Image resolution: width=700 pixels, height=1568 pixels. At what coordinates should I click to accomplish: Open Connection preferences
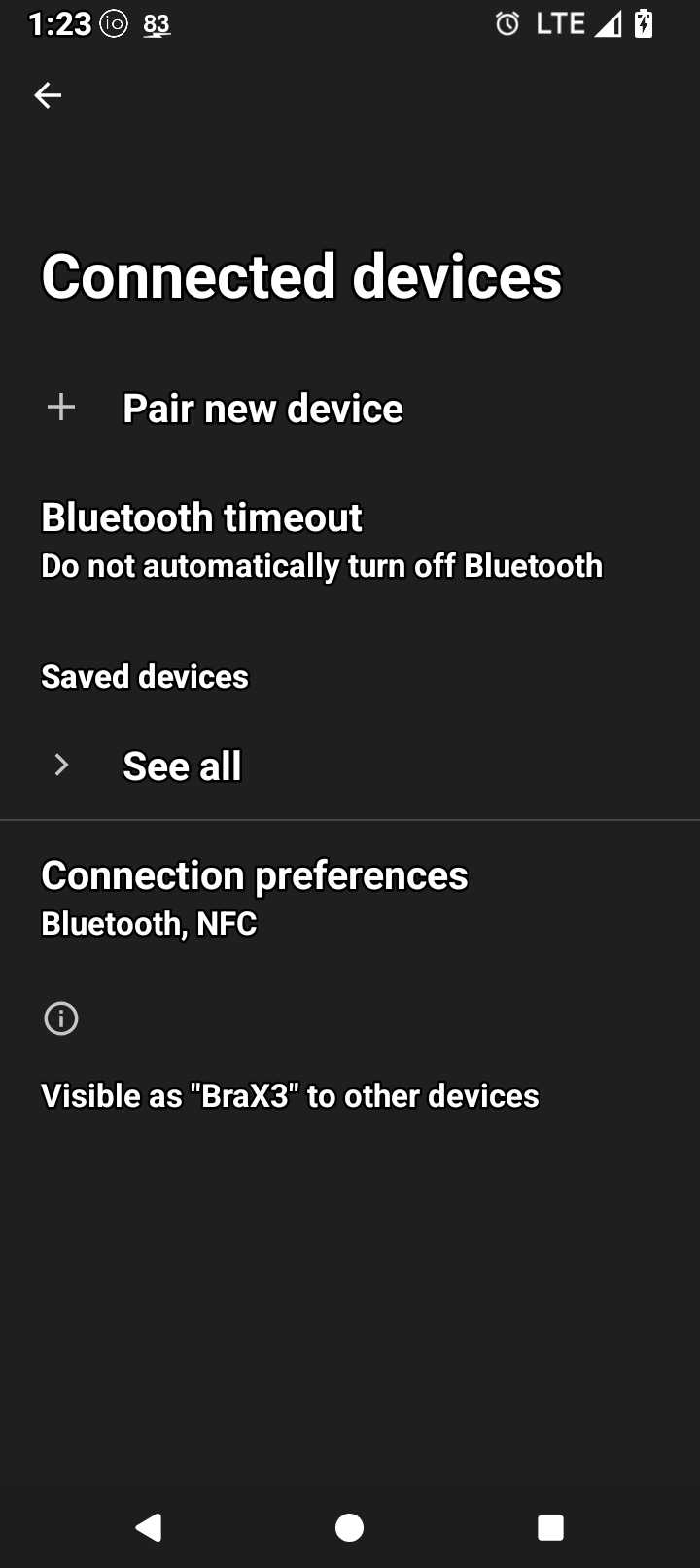[255, 897]
